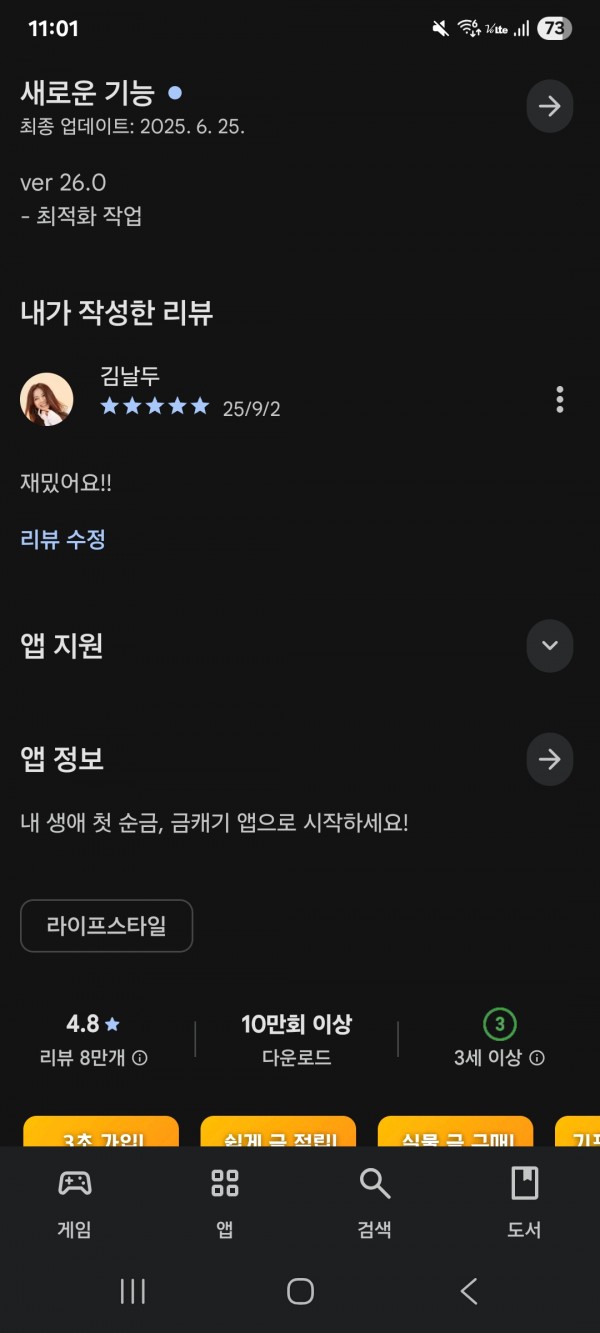The width and height of the screenshot is (600, 1333).
Task: Open the 새로운 기능 arrow
Action: [550, 107]
